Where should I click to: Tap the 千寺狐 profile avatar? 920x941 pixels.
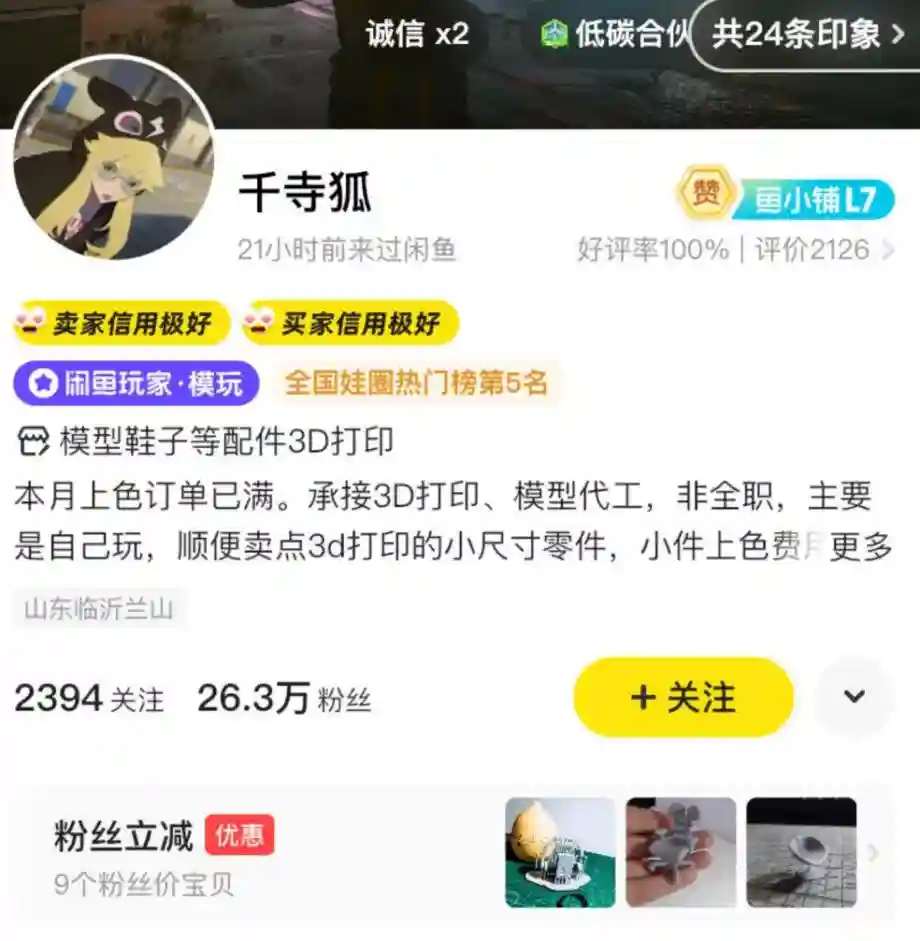point(113,158)
